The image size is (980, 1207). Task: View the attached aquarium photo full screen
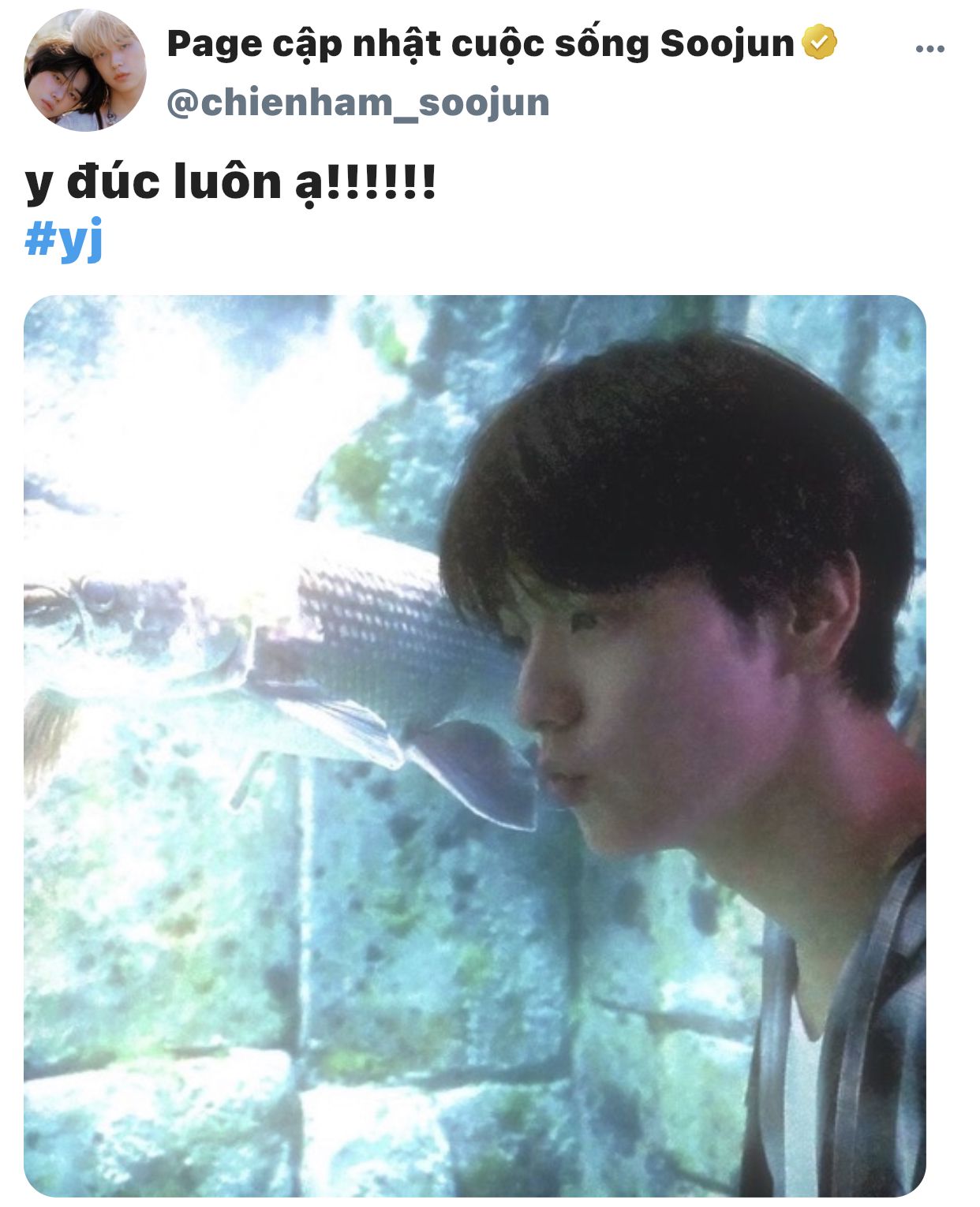coord(474,745)
